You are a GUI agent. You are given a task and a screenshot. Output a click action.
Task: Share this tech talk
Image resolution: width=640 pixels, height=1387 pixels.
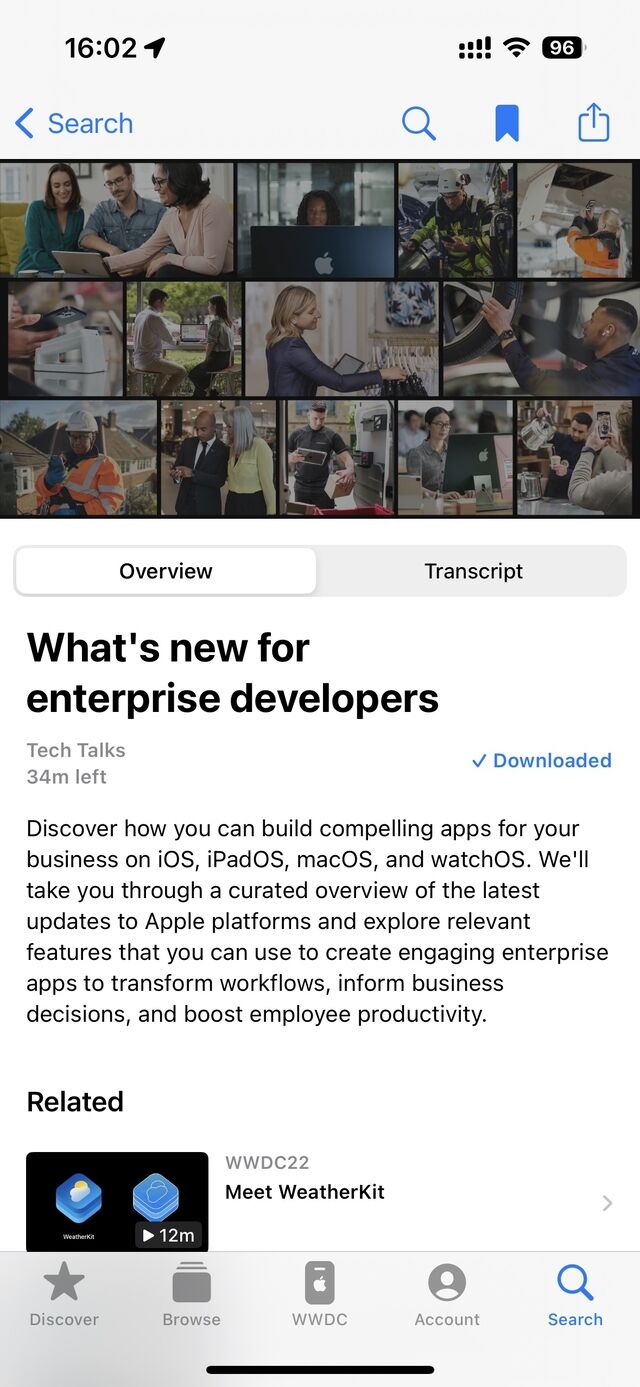593,123
